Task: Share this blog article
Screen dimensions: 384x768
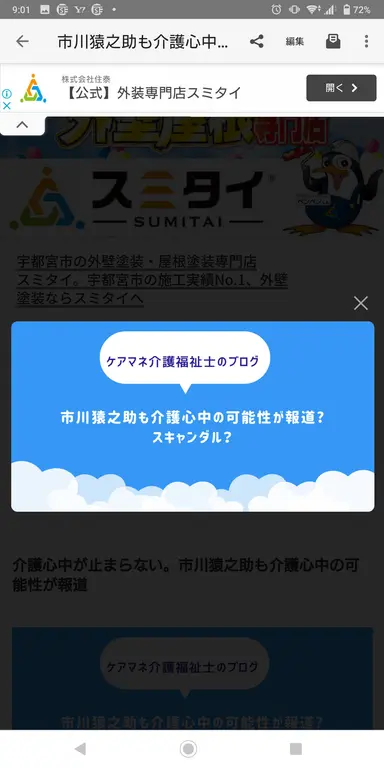Action: pos(257,42)
